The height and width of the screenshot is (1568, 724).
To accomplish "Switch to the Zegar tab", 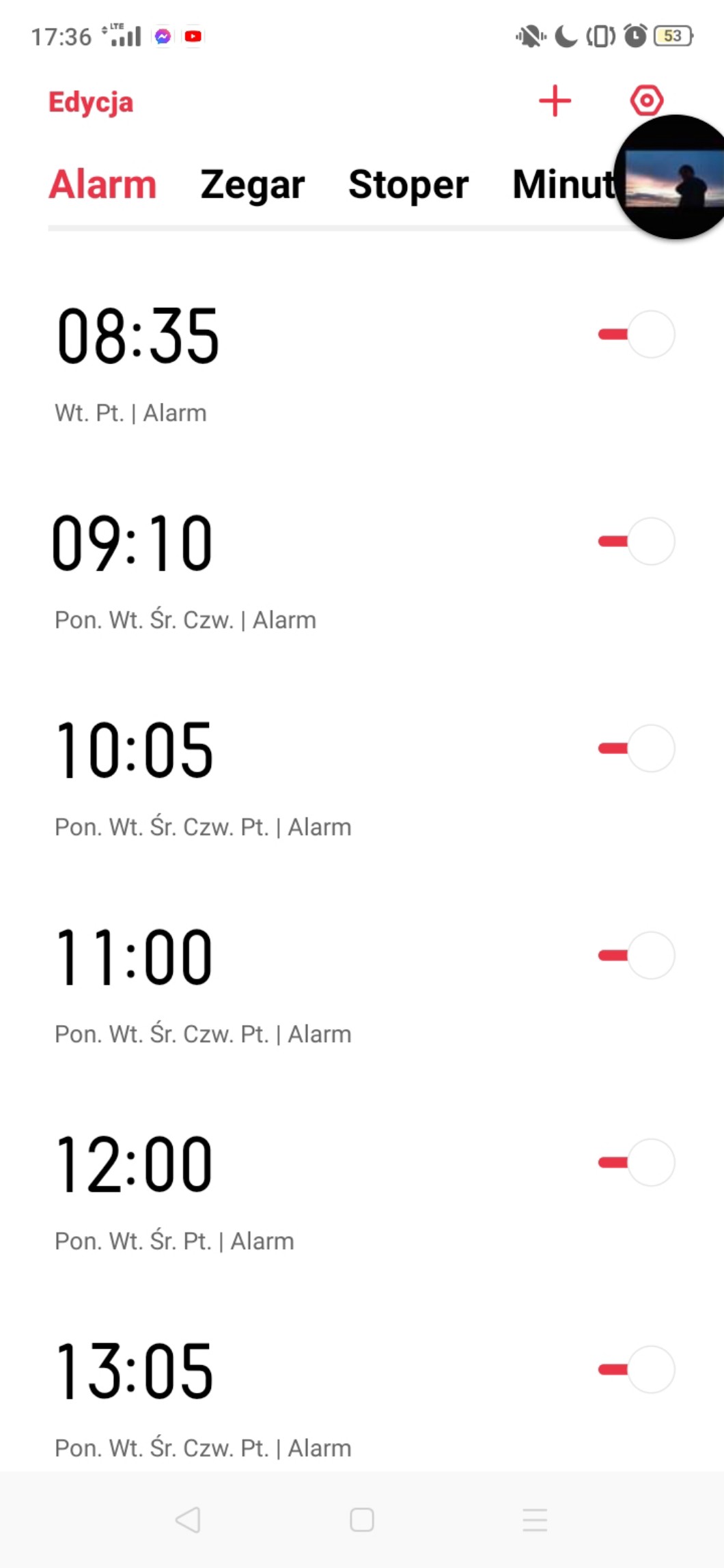I will [x=252, y=184].
